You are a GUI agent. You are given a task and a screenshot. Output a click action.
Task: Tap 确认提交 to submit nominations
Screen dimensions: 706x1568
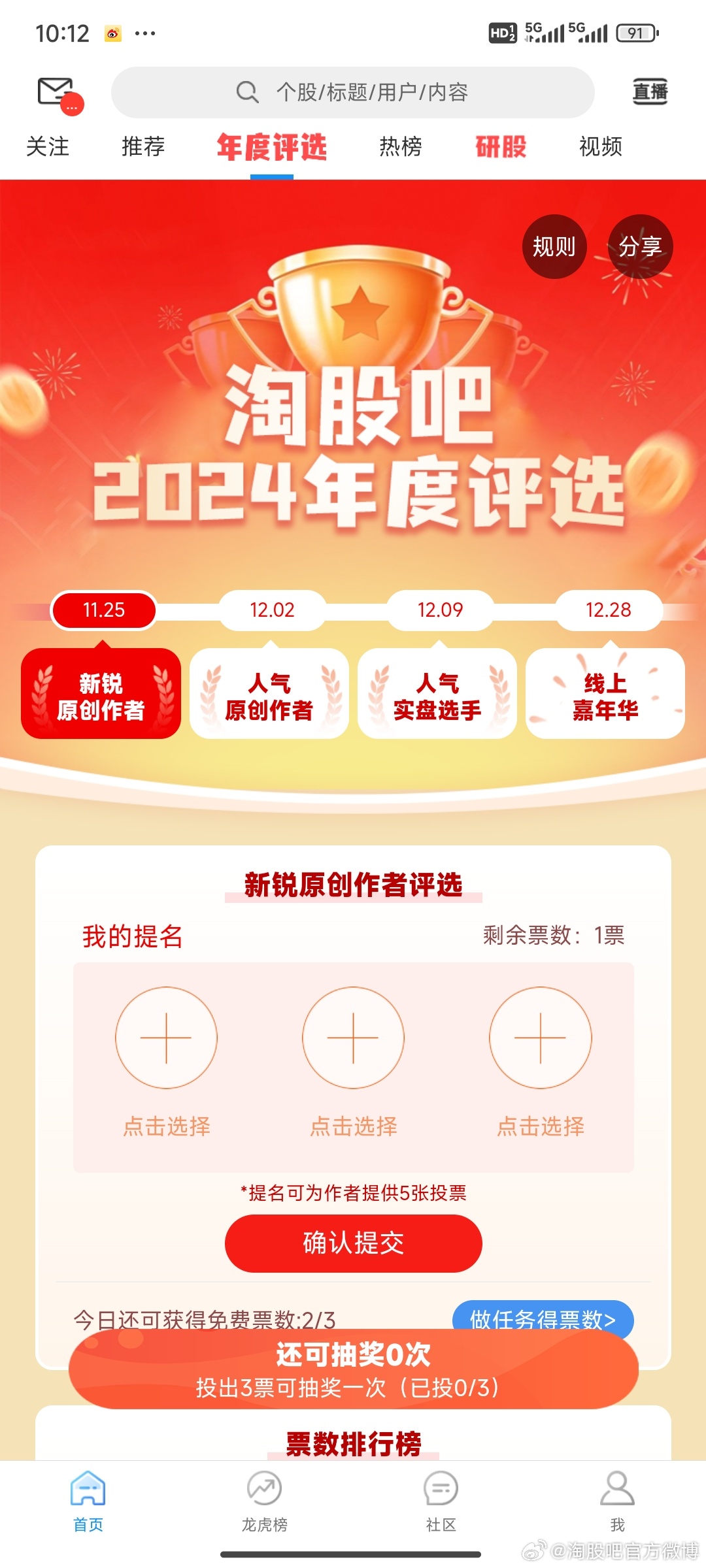353,1243
